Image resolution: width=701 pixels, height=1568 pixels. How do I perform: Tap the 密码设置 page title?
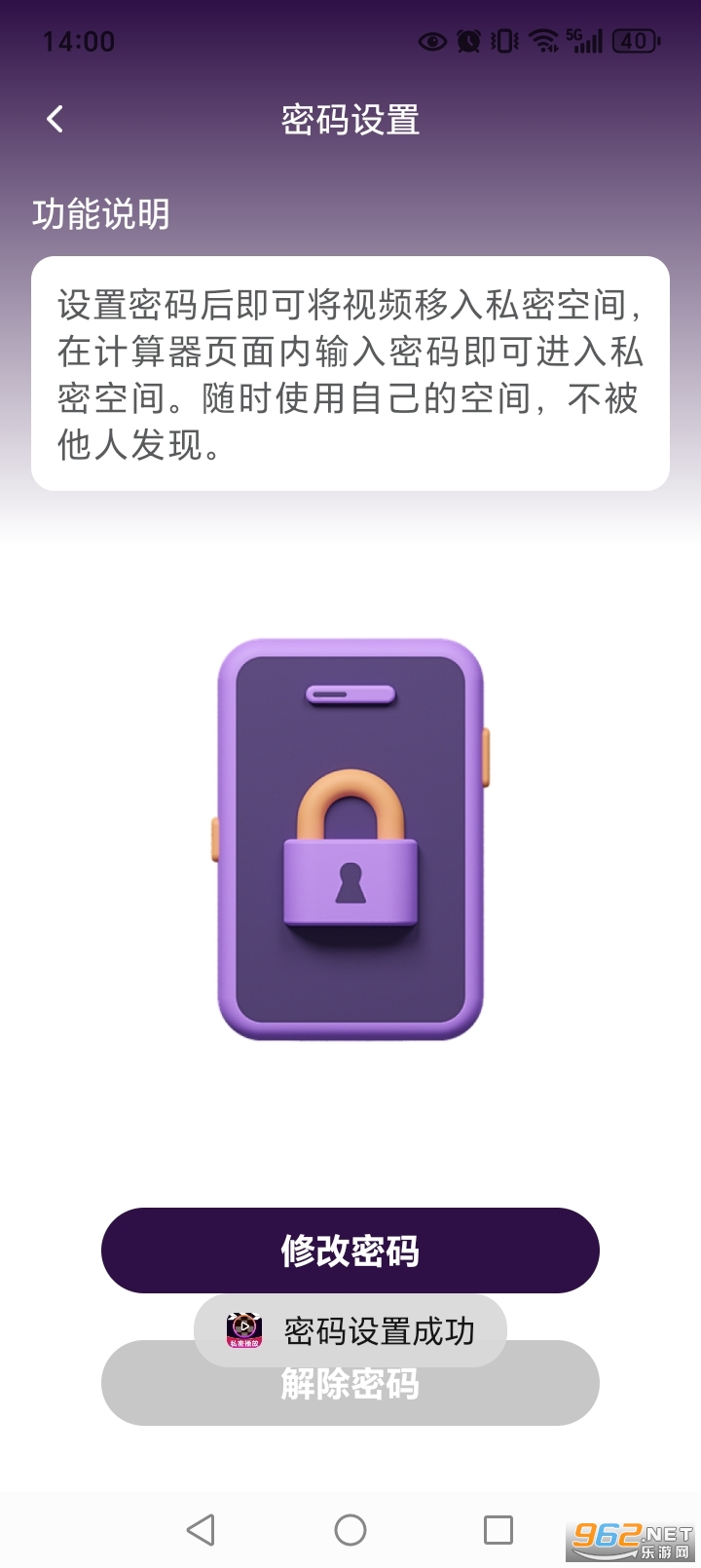click(x=350, y=120)
